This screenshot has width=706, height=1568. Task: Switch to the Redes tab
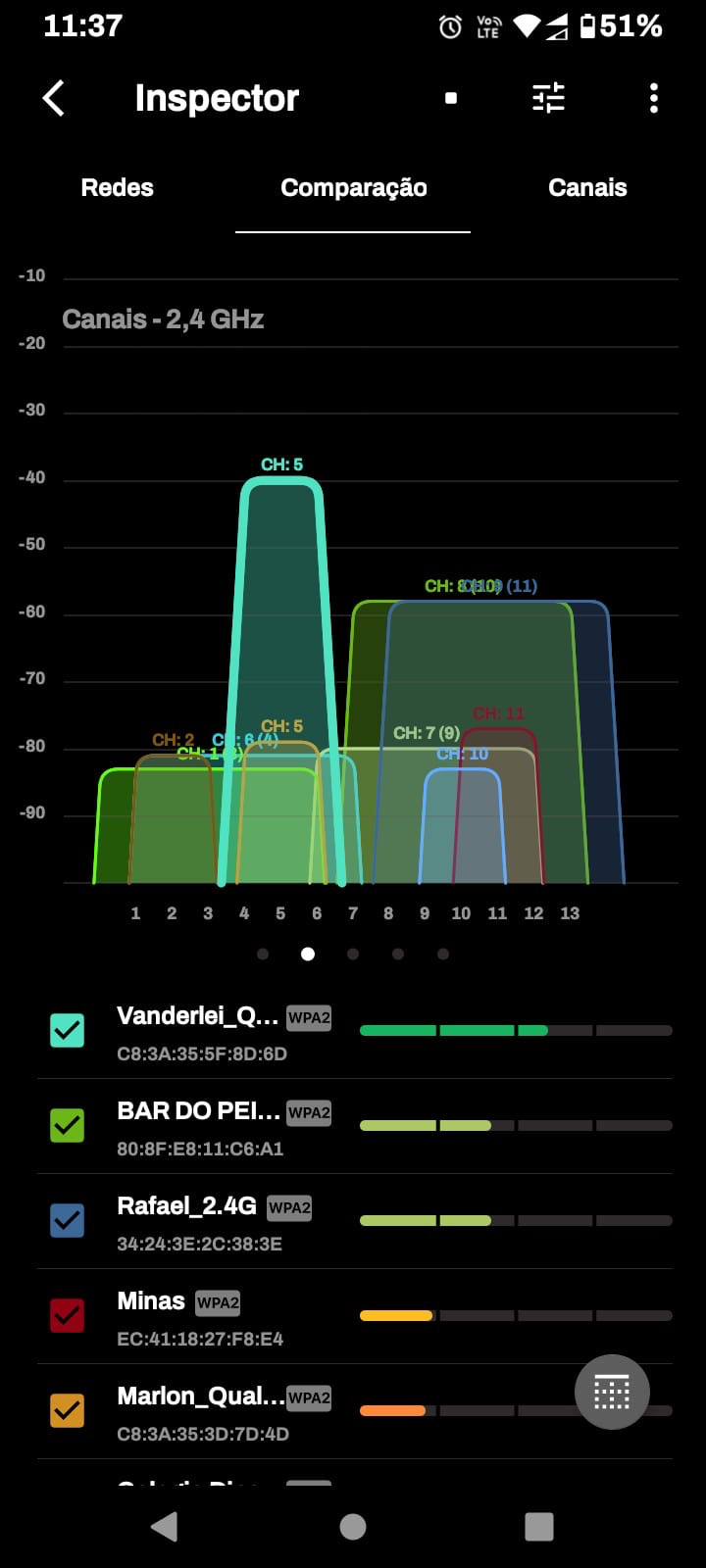(x=117, y=188)
